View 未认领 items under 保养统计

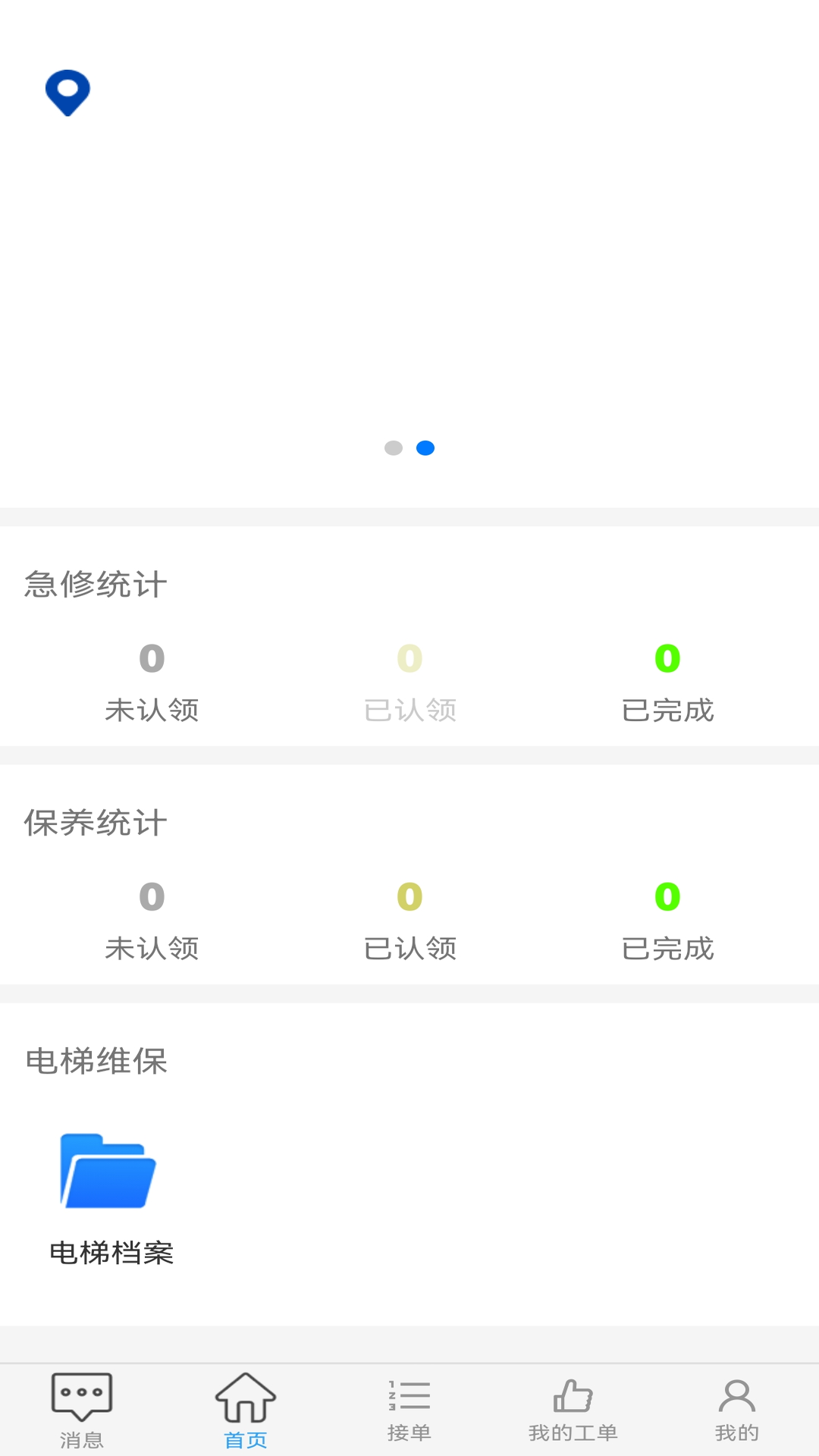[x=152, y=921]
